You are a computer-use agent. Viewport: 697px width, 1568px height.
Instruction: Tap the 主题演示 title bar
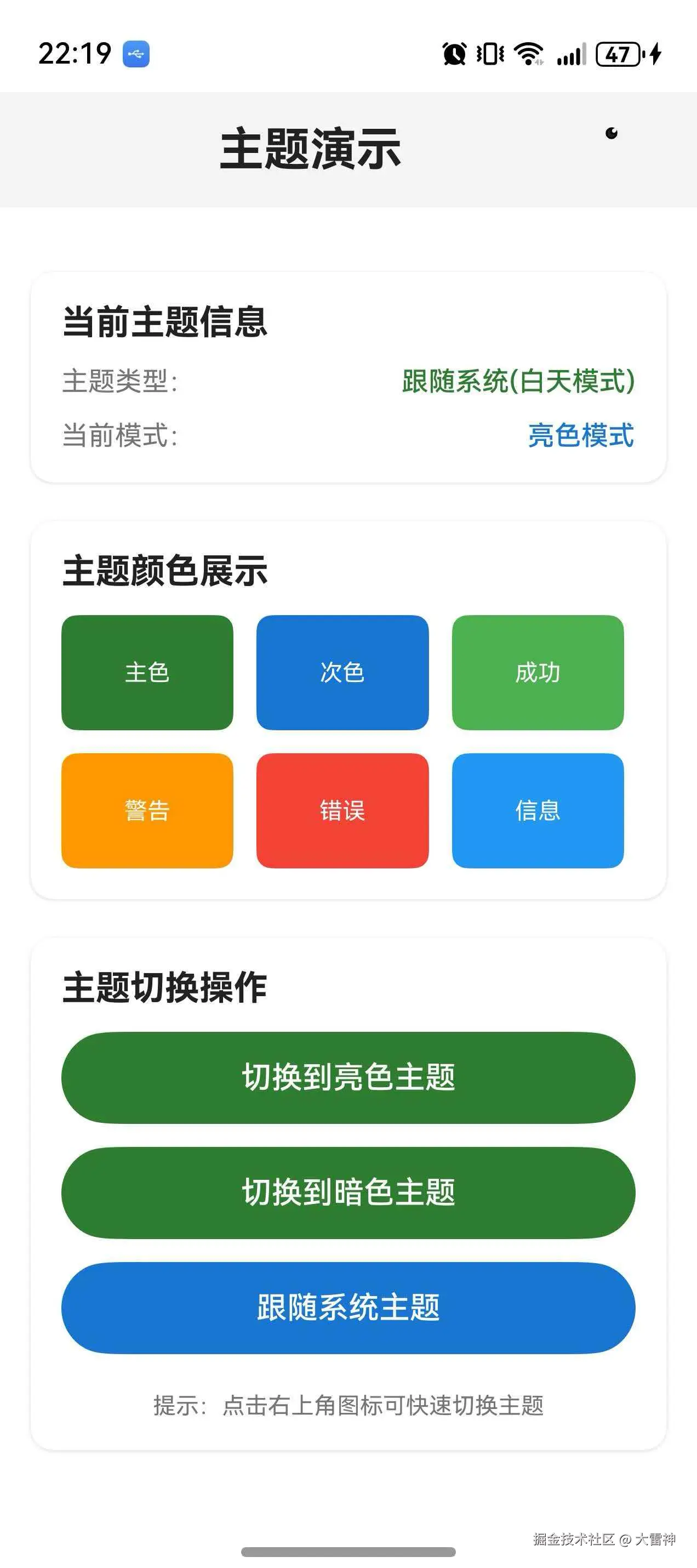[311, 149]
